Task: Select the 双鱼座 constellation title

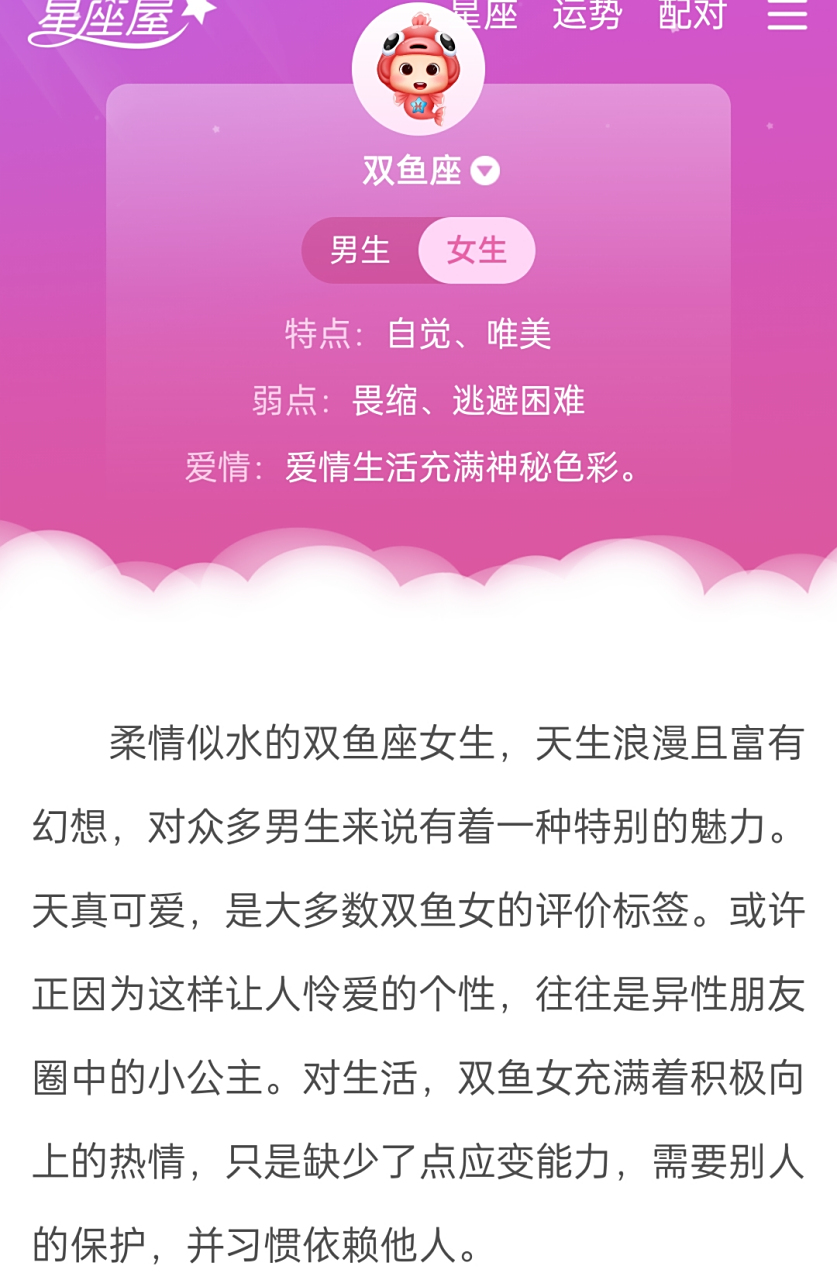Action: click(413, 170)
